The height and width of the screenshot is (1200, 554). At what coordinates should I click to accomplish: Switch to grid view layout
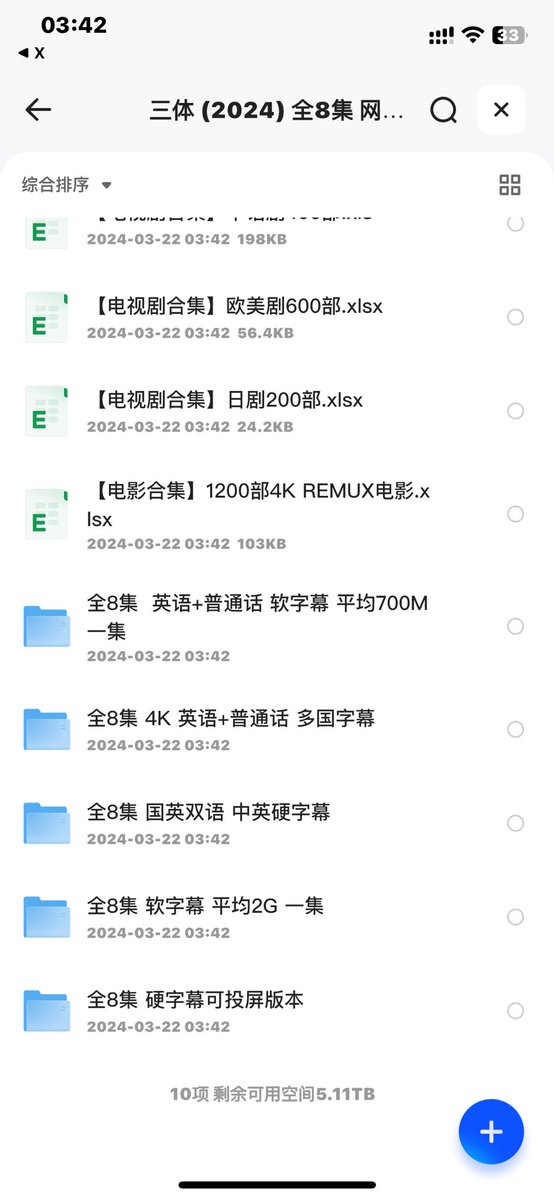click(510, 185)
